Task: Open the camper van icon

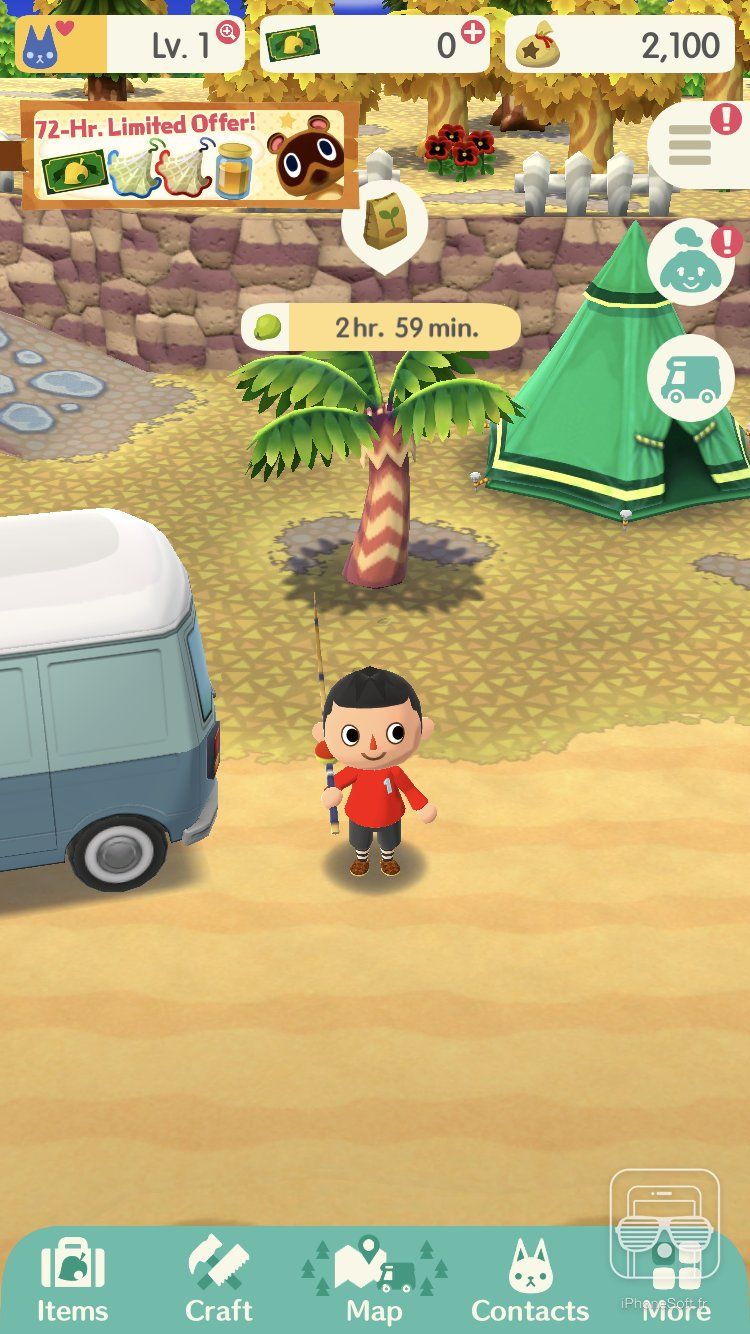Action: (x=691, y=378)
